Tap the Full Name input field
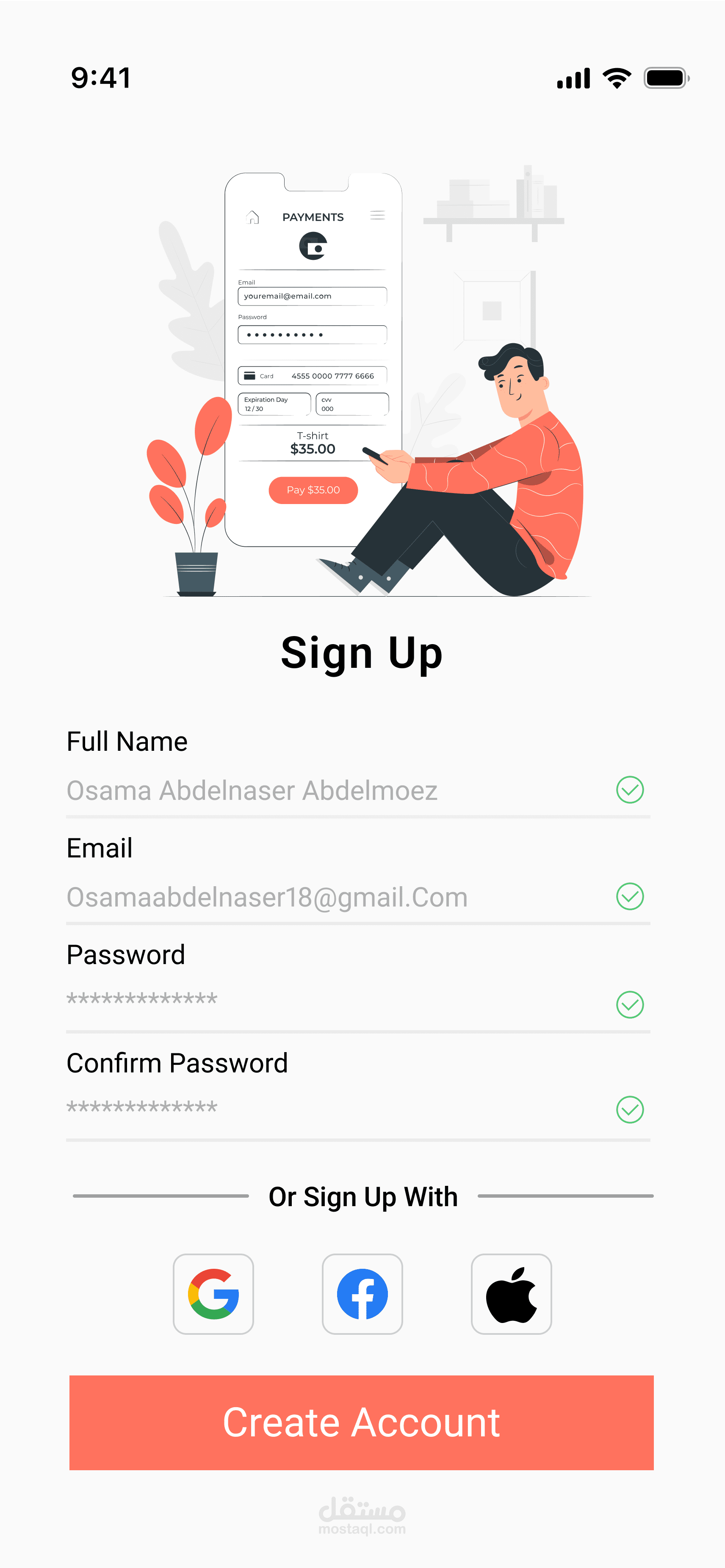725x1568 pixels. click(358, 790)
